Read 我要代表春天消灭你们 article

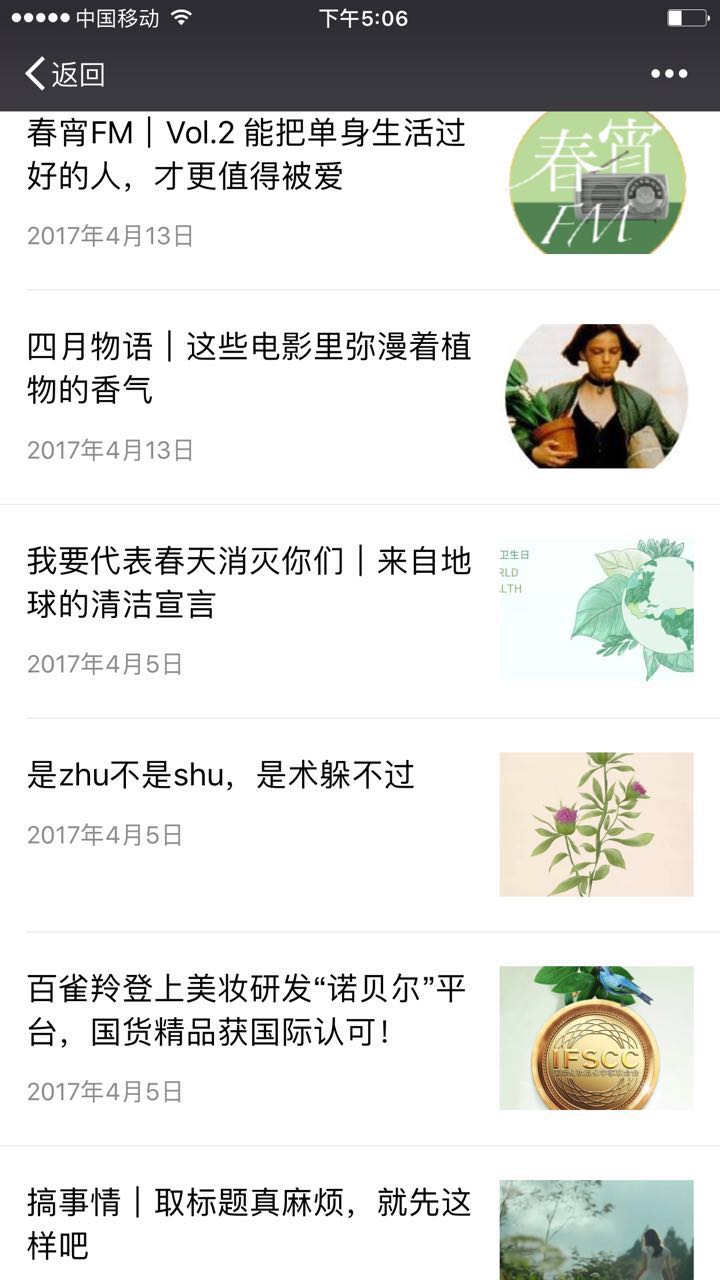(249, 582)
